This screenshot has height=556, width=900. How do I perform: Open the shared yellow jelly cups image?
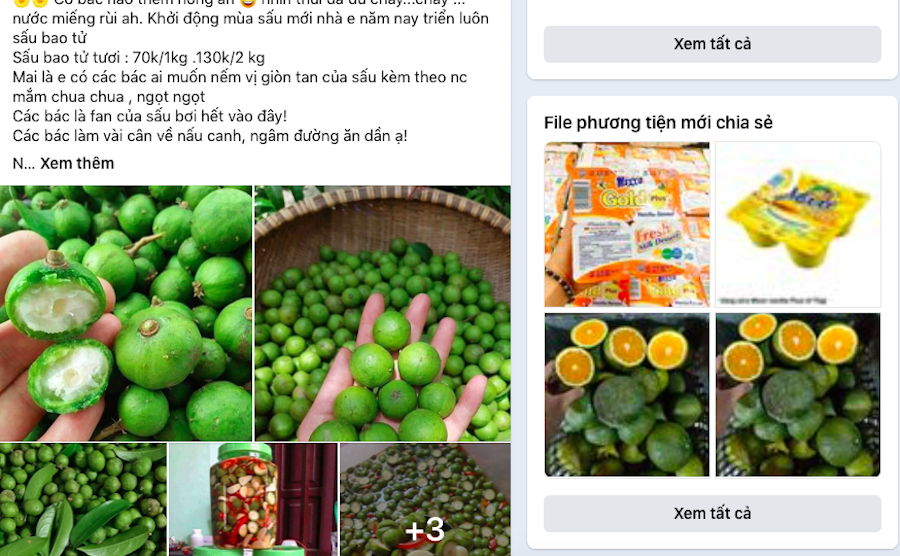pyautogui.click(x=798, y=224)
